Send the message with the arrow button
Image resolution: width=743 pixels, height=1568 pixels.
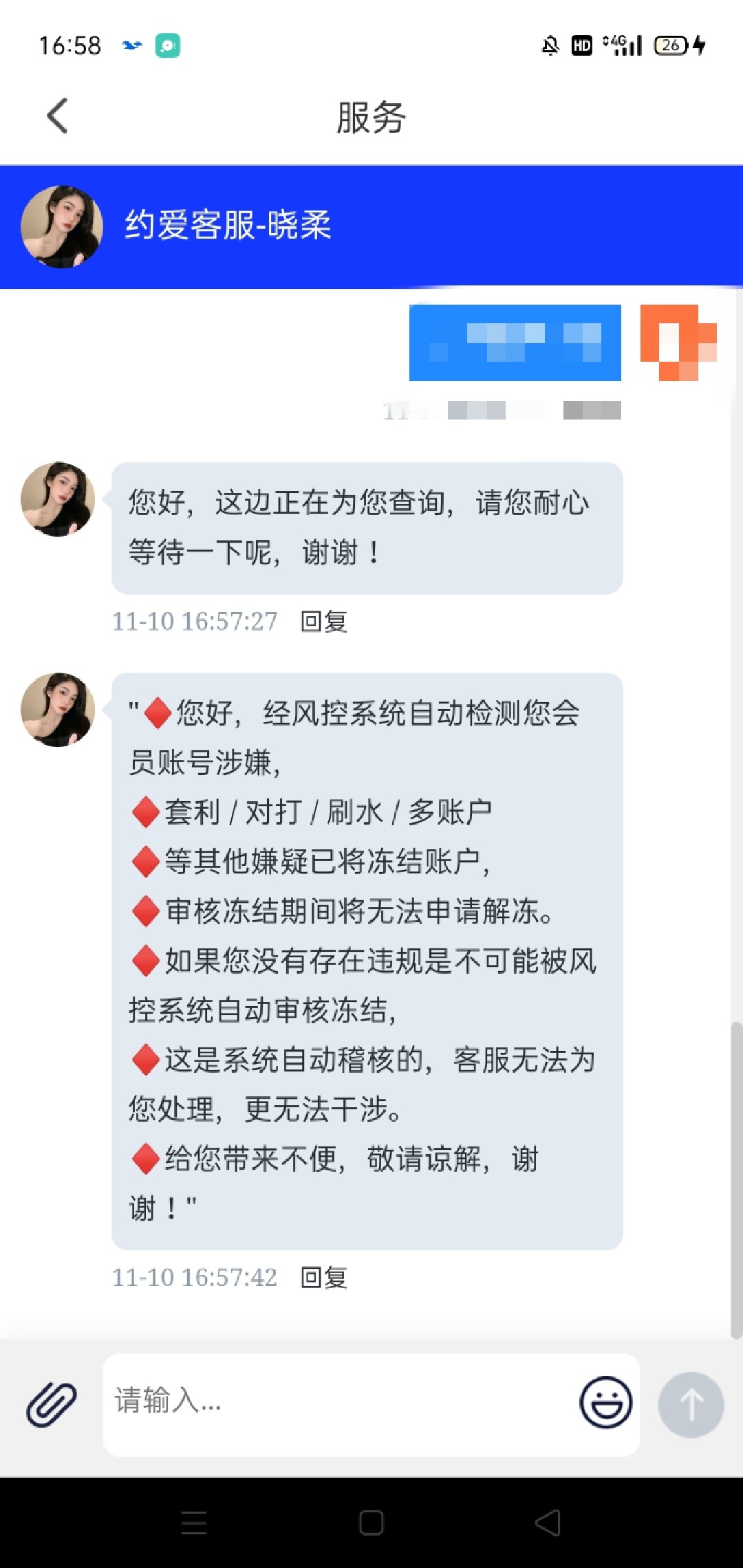pos(690,1404)
